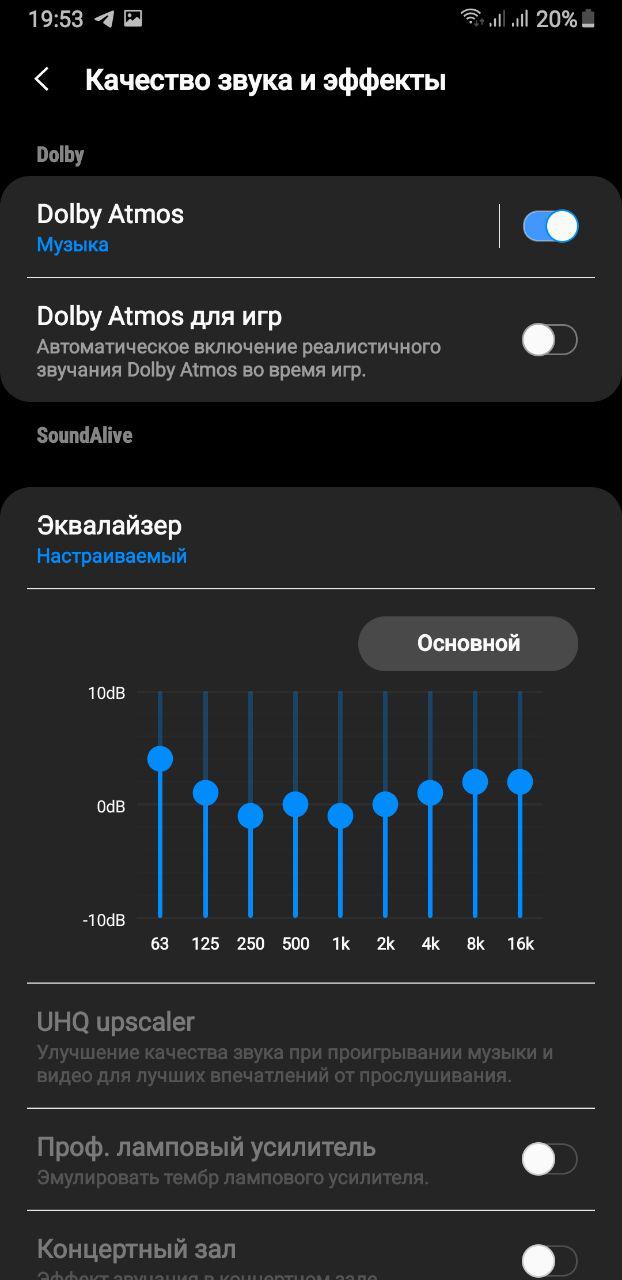Toggle the Концертный зал switch
622x1280 pixels.
point(550,1260)
